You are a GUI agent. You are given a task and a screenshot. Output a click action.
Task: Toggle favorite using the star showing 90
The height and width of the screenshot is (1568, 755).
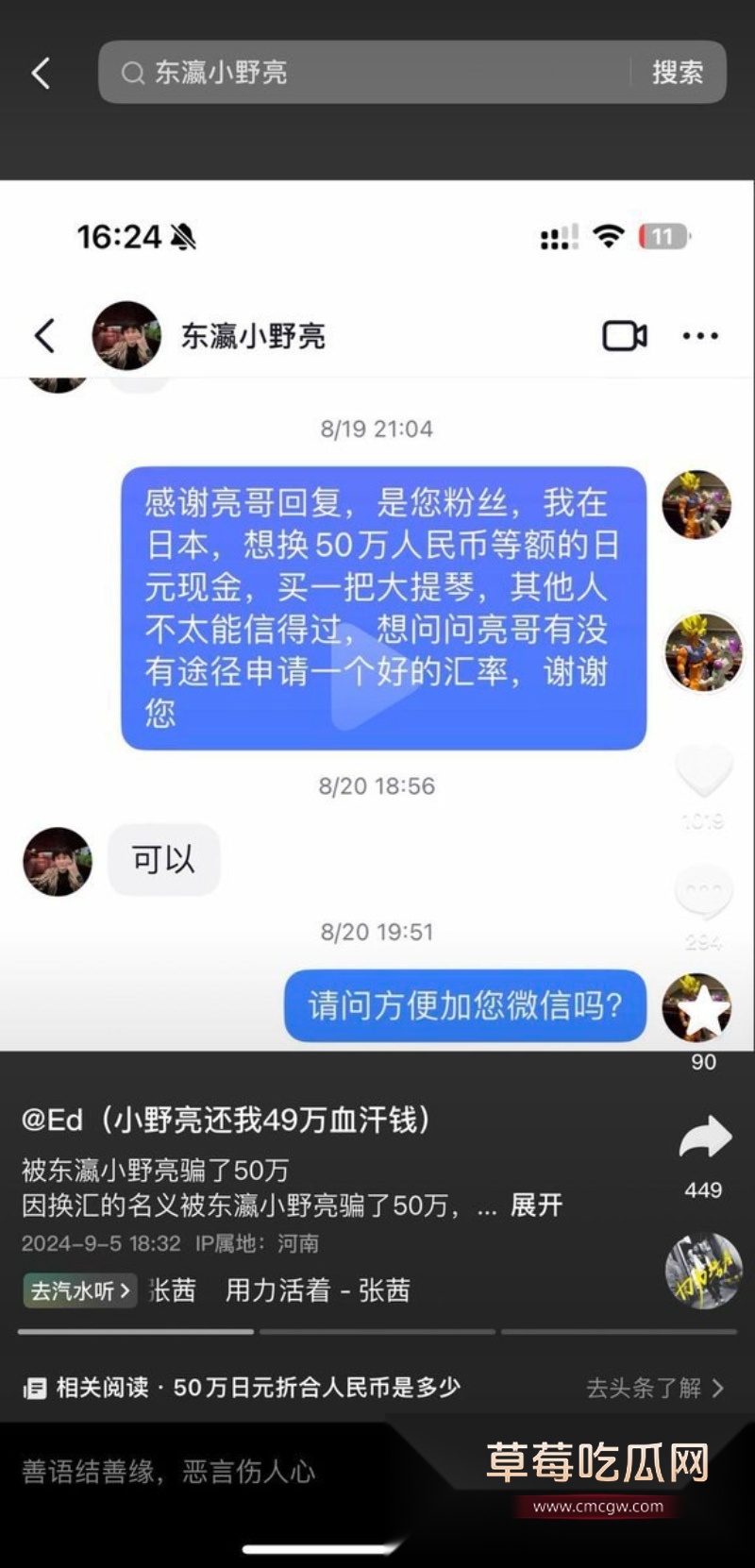702,1007
